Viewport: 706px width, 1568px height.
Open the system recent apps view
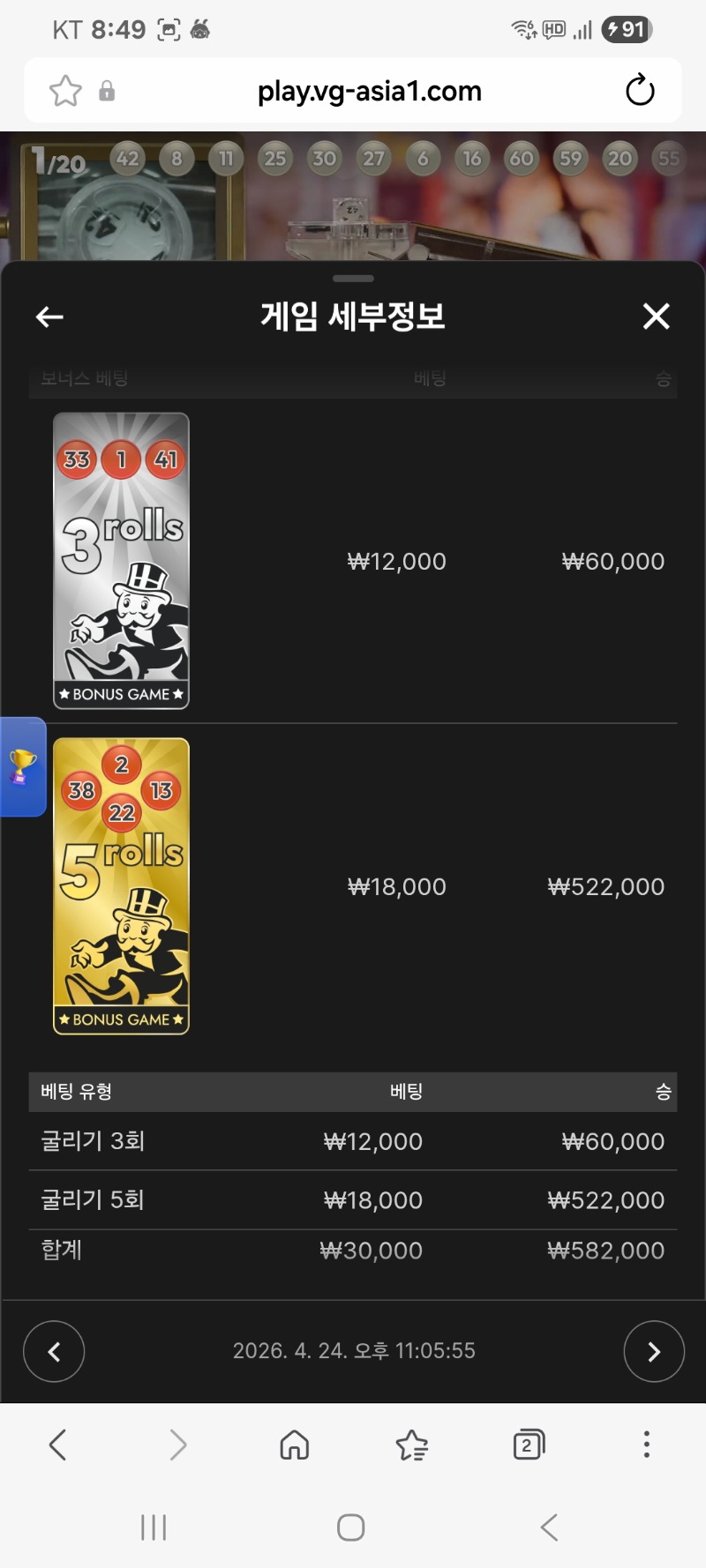pos(154,1527)
